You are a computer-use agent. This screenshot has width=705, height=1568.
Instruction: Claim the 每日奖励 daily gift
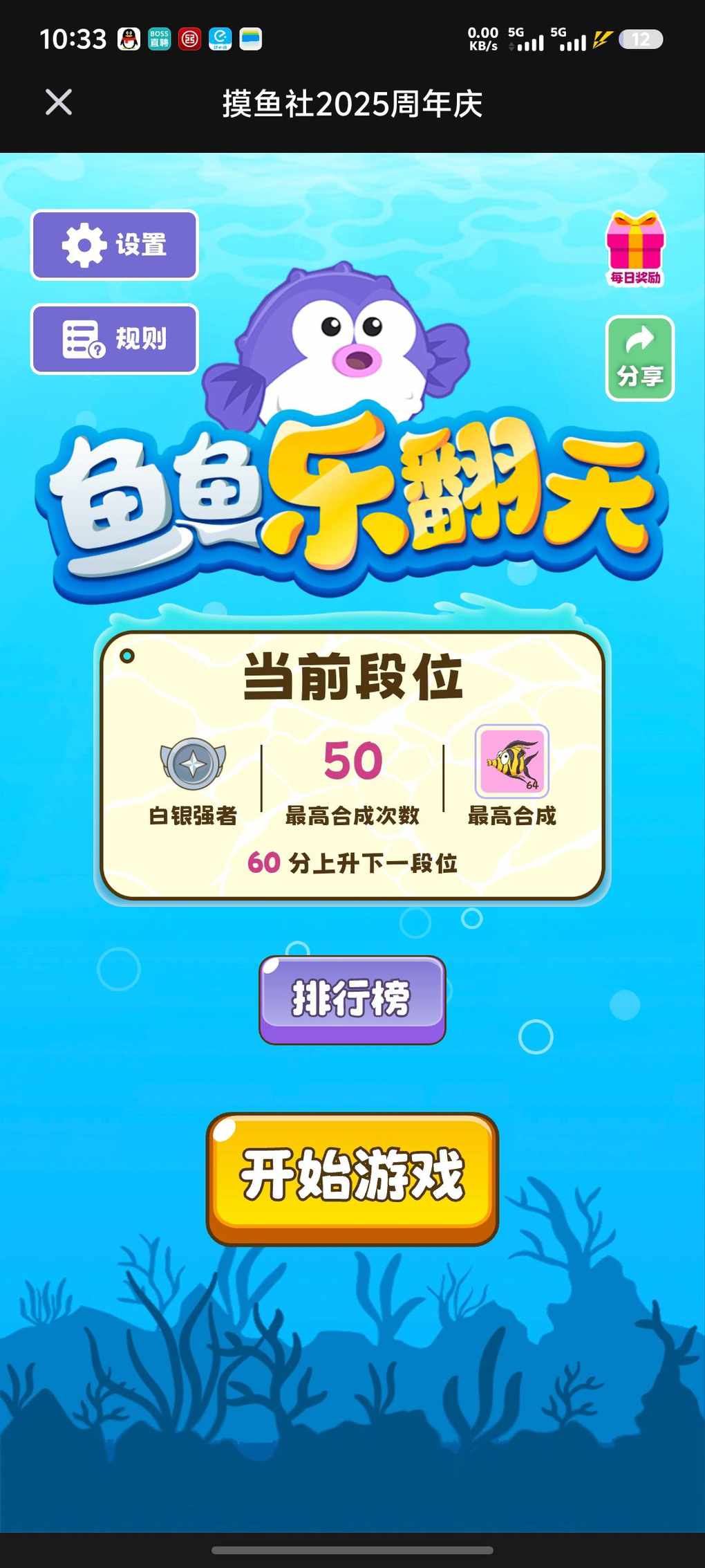tap(635, 248)
